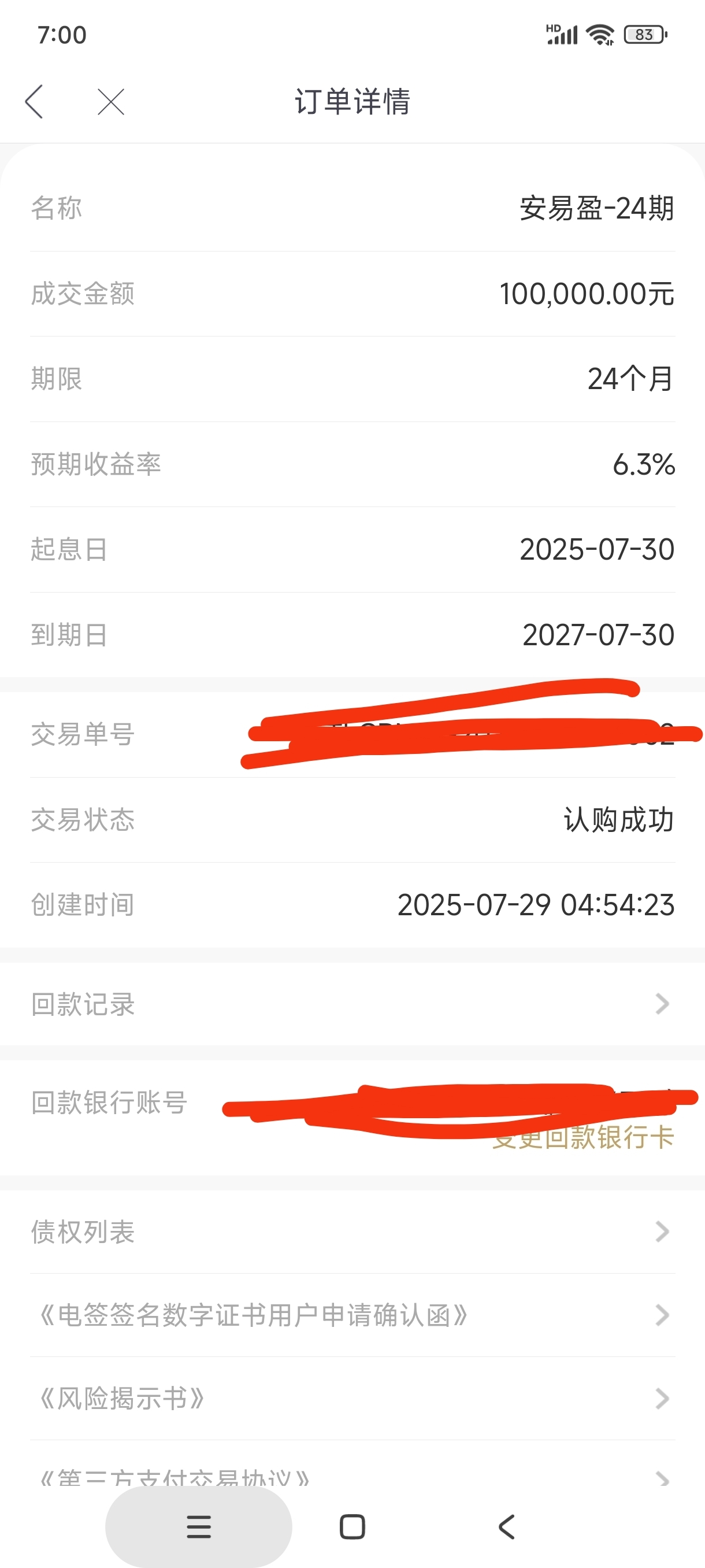Image resolution: width=705 pixels, height=1568 pixels.
Task: Open the system recent apps menu
Action: coord(199,1526)
